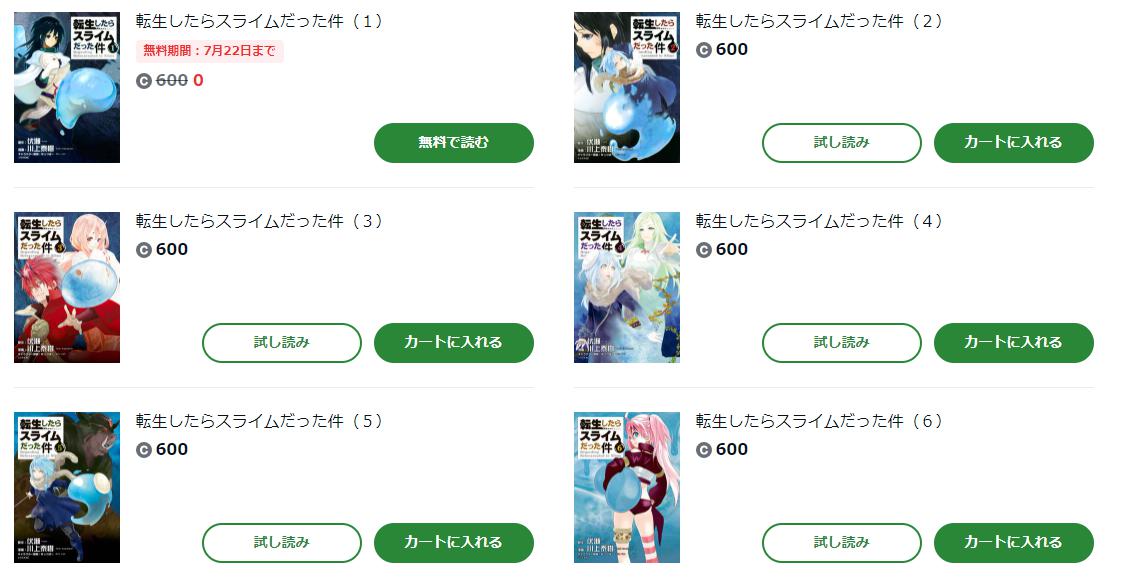Open the volume 2 cover image

tap(627, 87)
